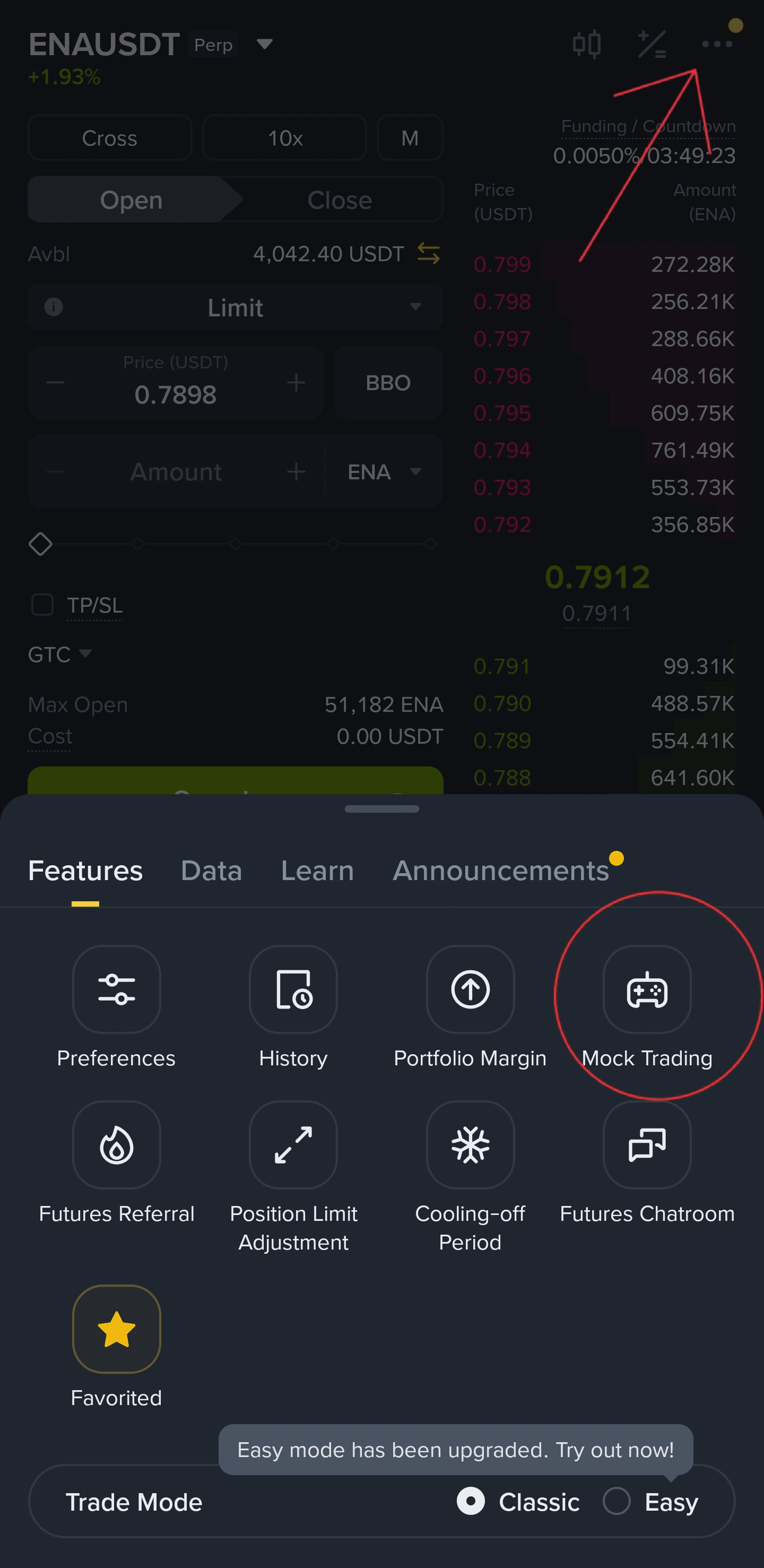Open Portfolio Margin

coord(470,989)
